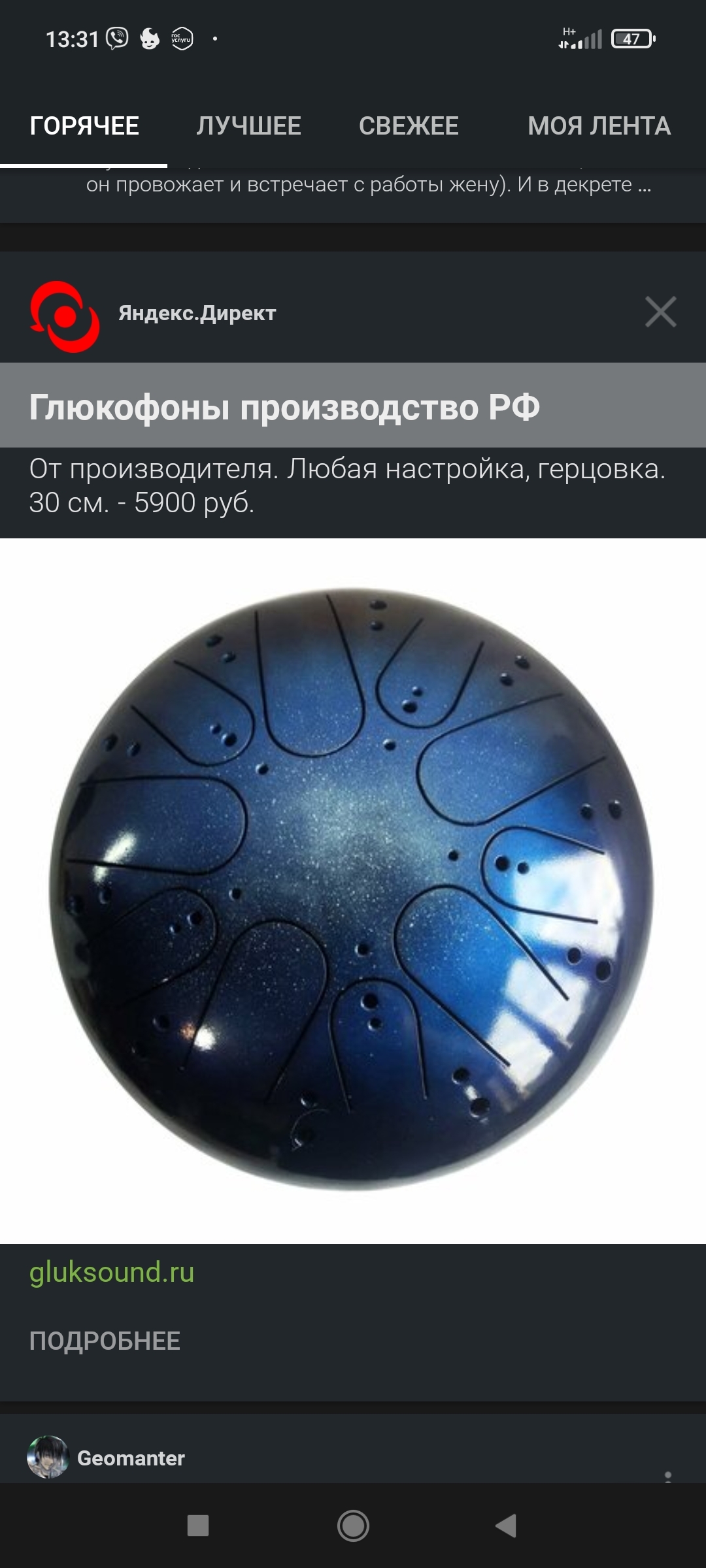Select the МОЯ ЛЕНТА tab
This screenshot has width=706, height=1568.
pos(599,125)
